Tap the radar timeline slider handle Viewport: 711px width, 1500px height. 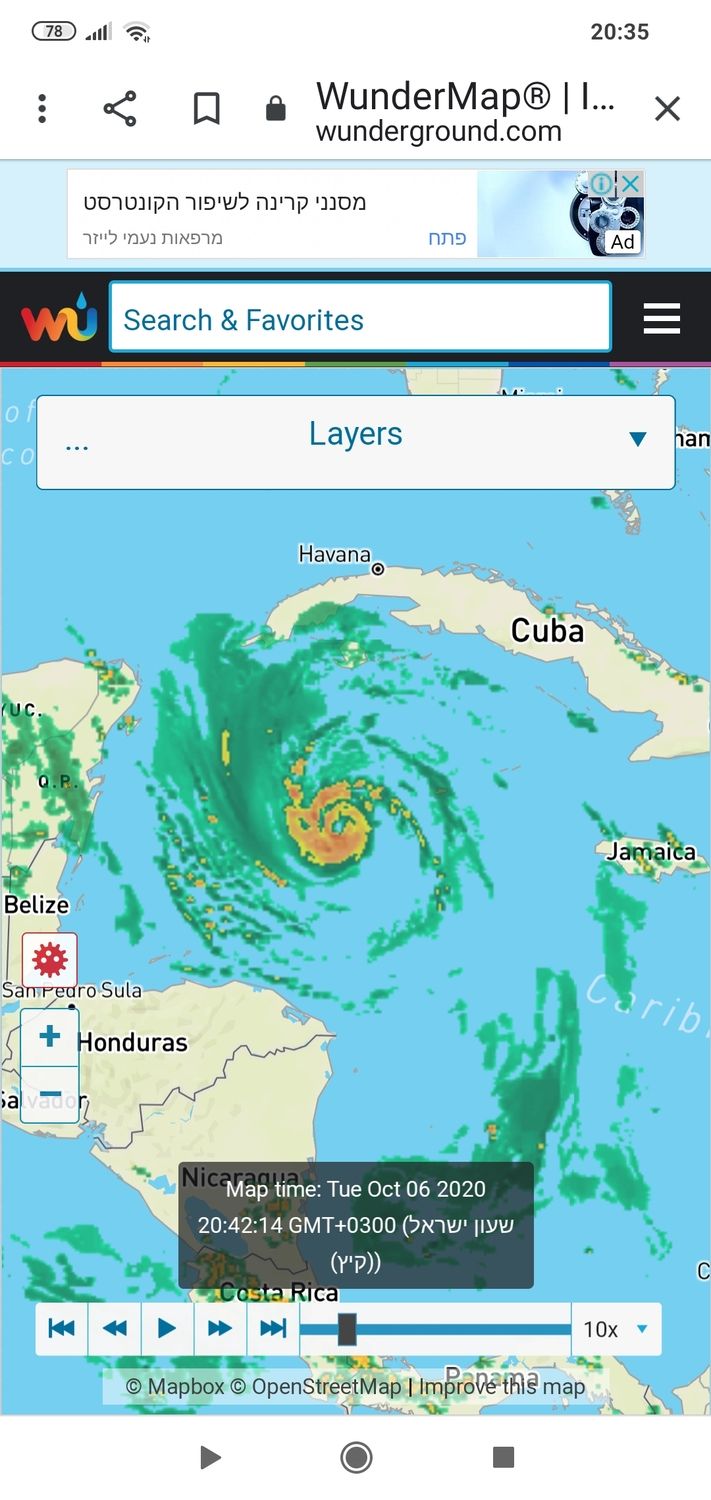coord(347,1329)
